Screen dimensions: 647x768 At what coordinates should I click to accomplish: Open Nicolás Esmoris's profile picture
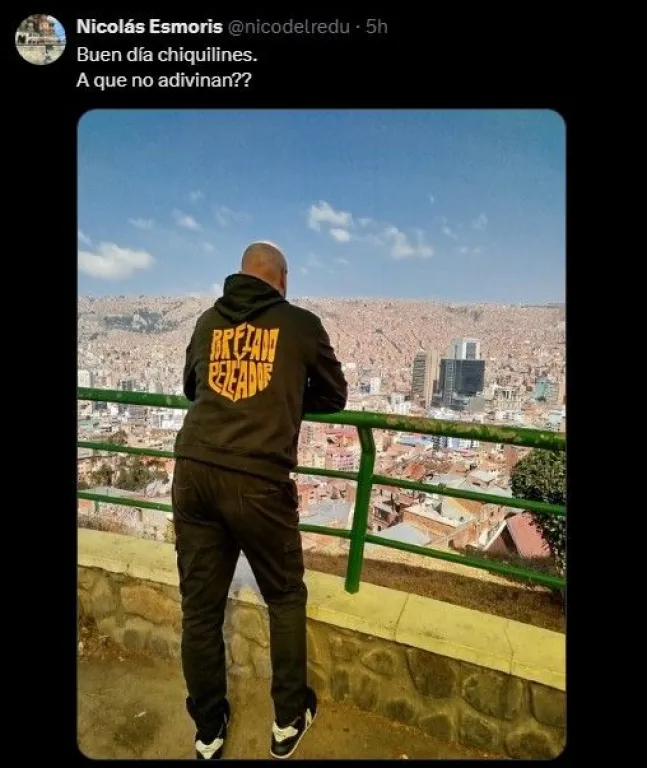[40, 40]
